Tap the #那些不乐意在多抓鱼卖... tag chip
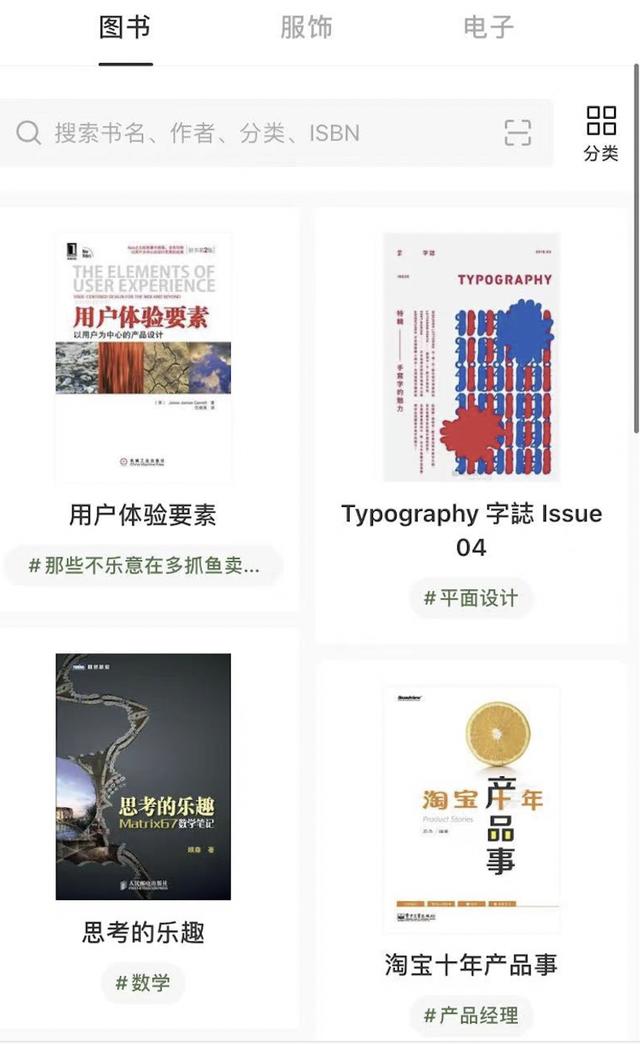This screenshot has width=640, height=1044. click(x=143, y=566)
